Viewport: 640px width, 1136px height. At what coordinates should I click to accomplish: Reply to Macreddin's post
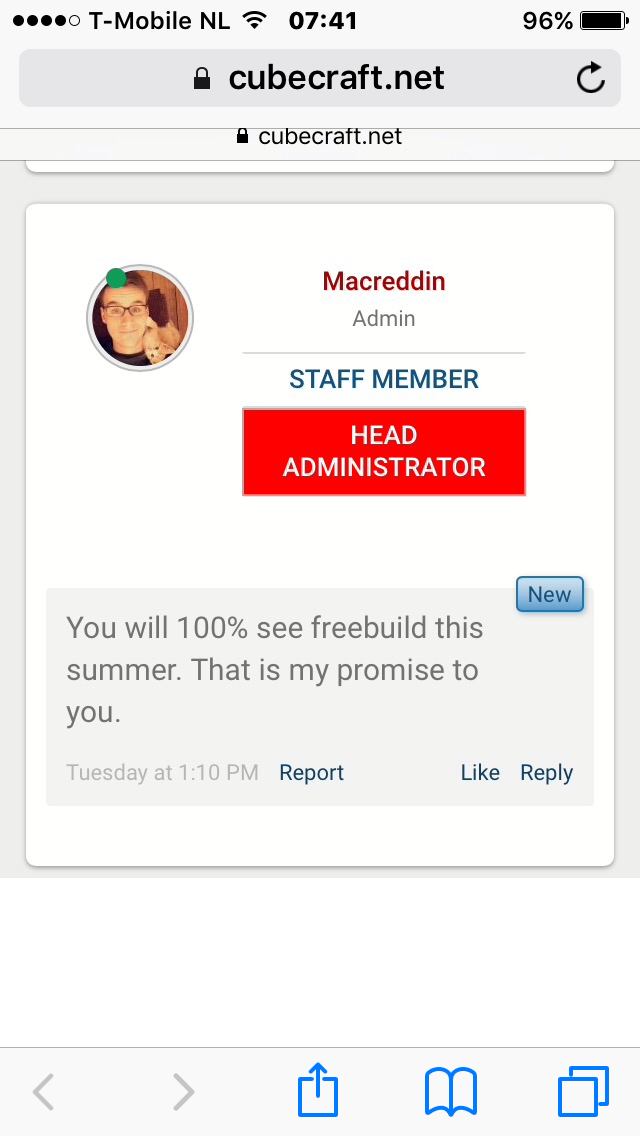[x=547, y=773]
